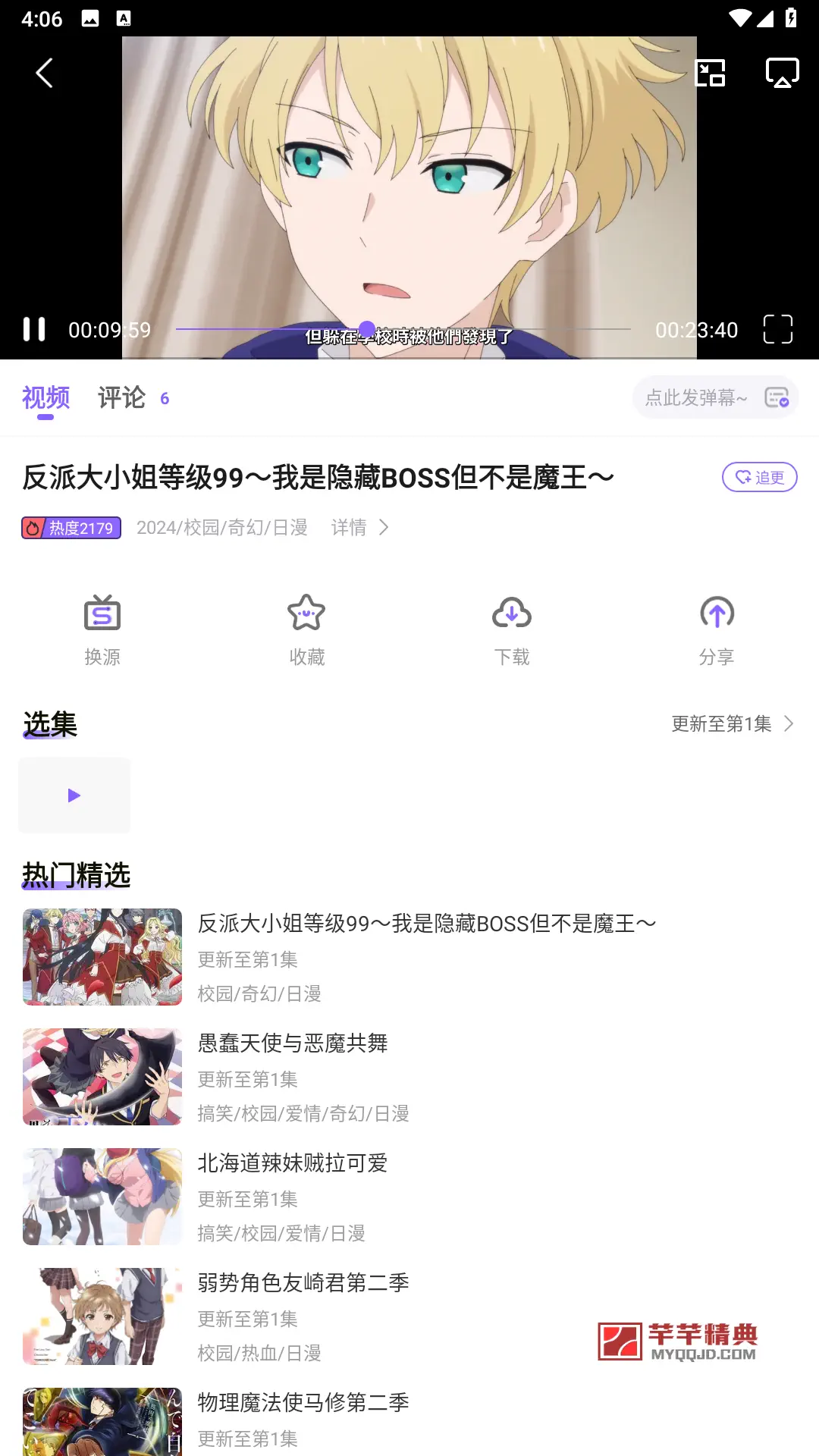
Task: Tap 追更 to follow series updates
Action: [x=758, y=478]
